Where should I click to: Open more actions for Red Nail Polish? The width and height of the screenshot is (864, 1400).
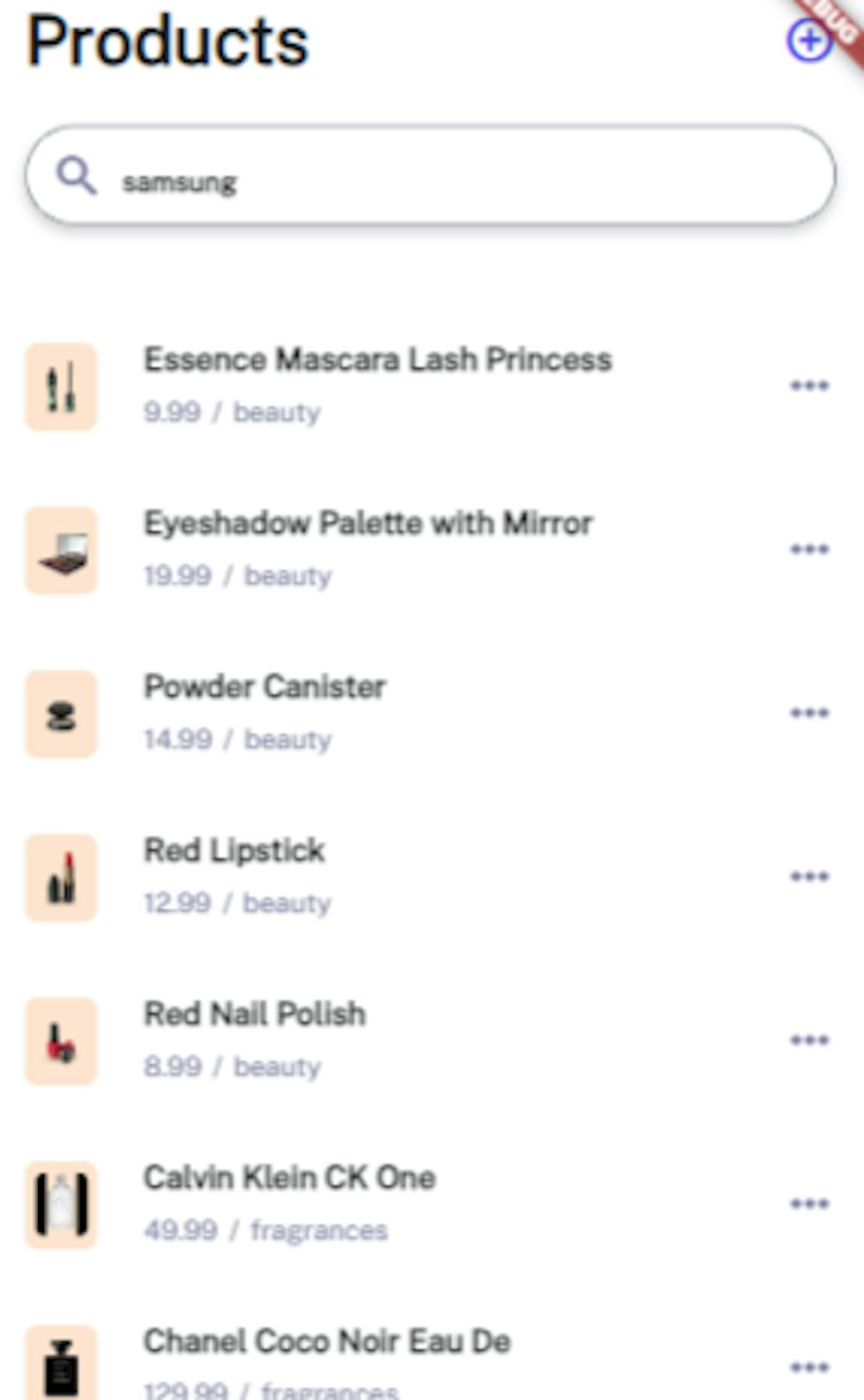(x=809, y=1040)
